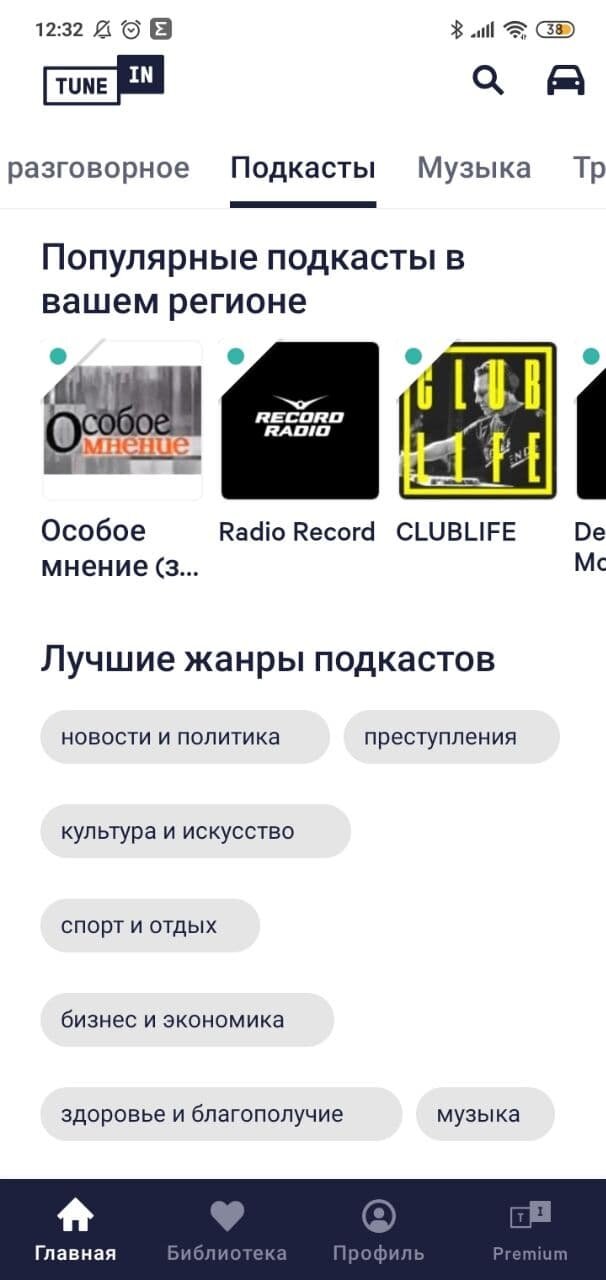This screenshot has width=606, height=1280.
Task: Open the бизнес и экономика genre
Action: click(187, 1020)
